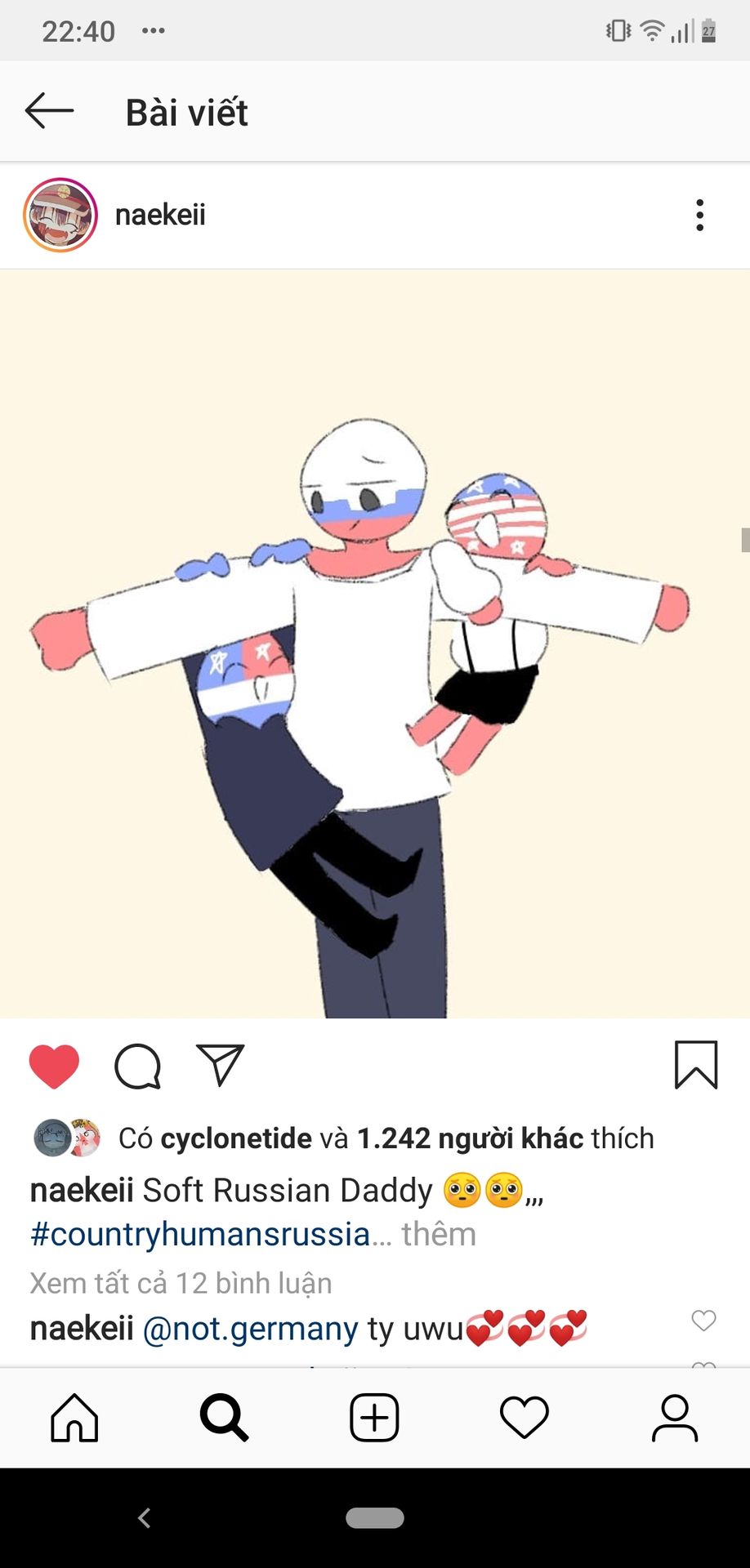Image resolution: width=750 pixels, height=1568 pixels.
Task: View cyclonetide's profile from likes
Action: 236,1138
